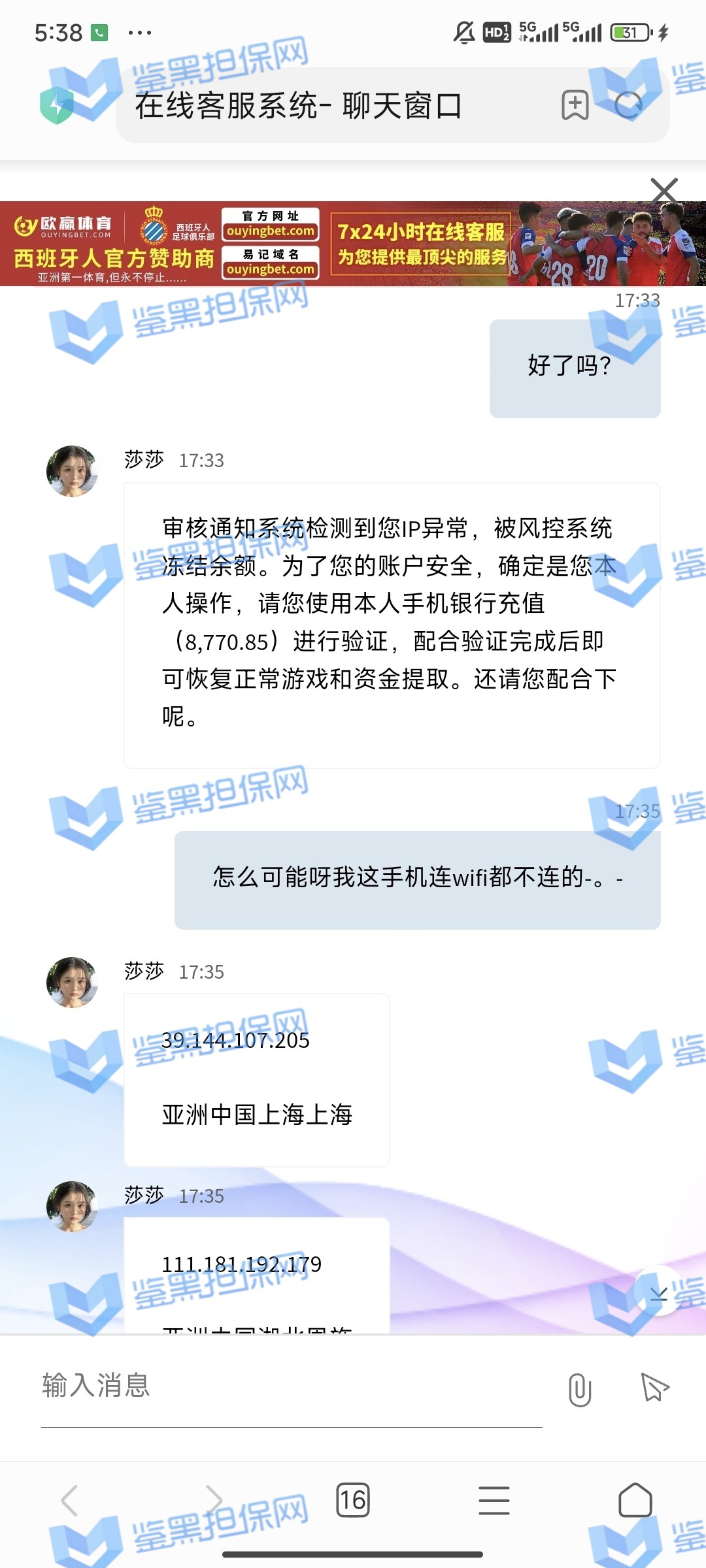Viewport: 706px width, 1568px height.
Task: Attach a file with the paperclip icon
Action: [580, 1389]
